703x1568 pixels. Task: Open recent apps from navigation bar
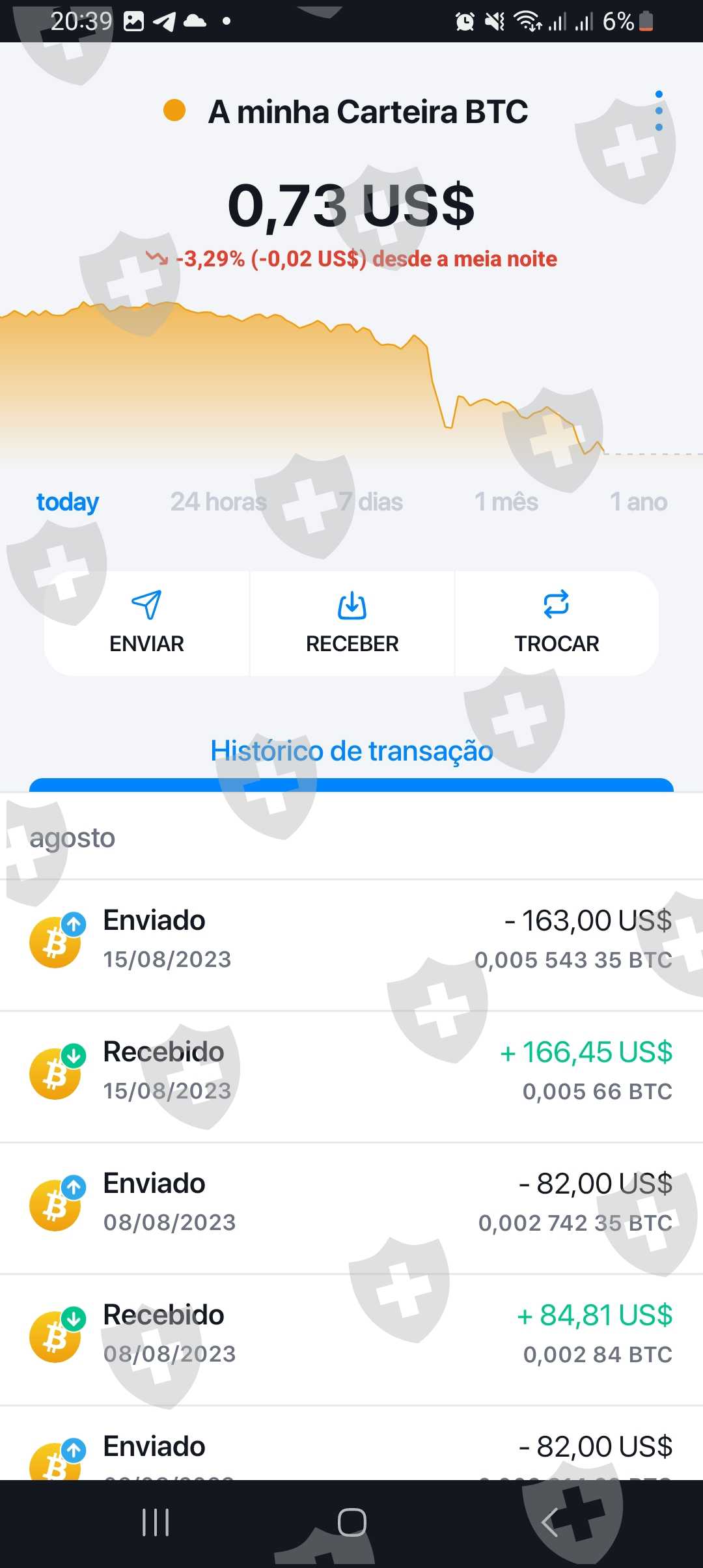[x=156, y=1523]
